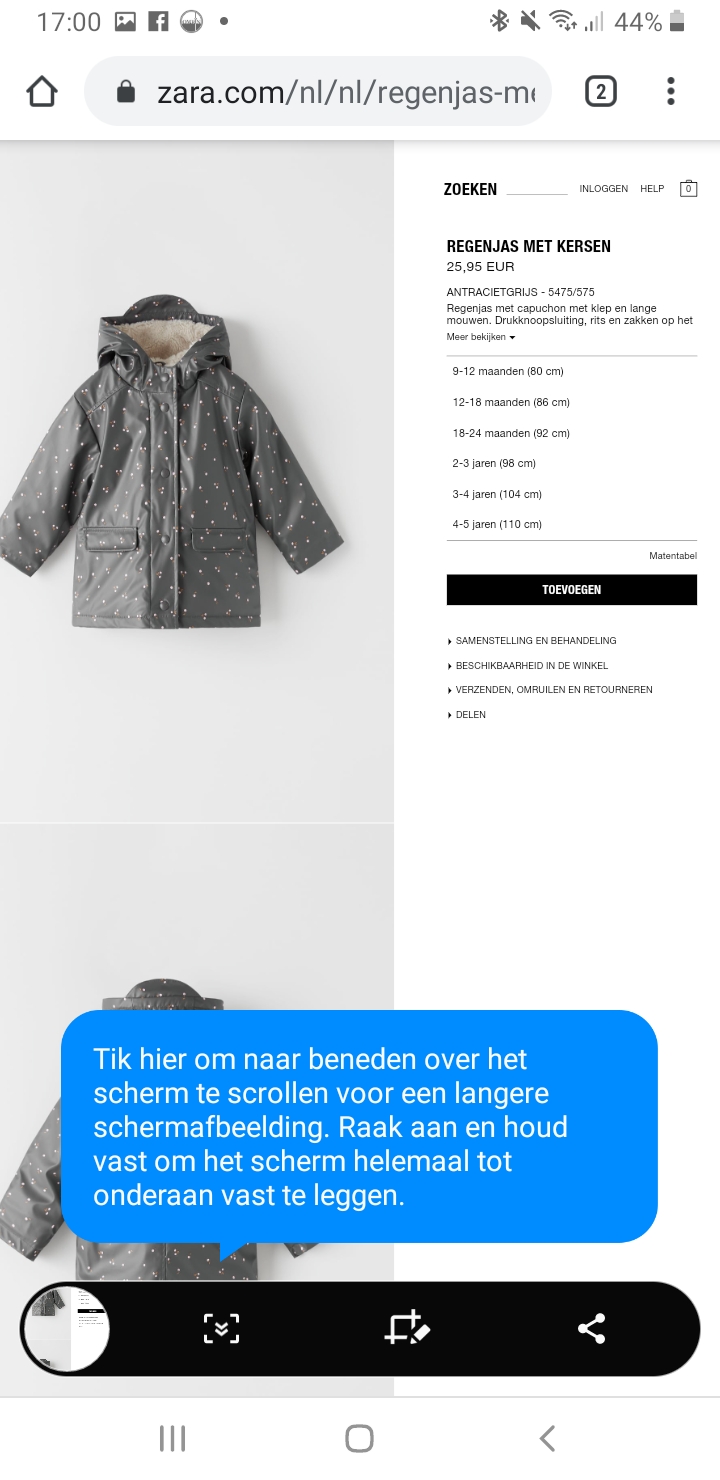The height and width of the screenshot is (1480, 720).
Task: Tap the TOEVOEGEN button
Action: click(571, 590)
